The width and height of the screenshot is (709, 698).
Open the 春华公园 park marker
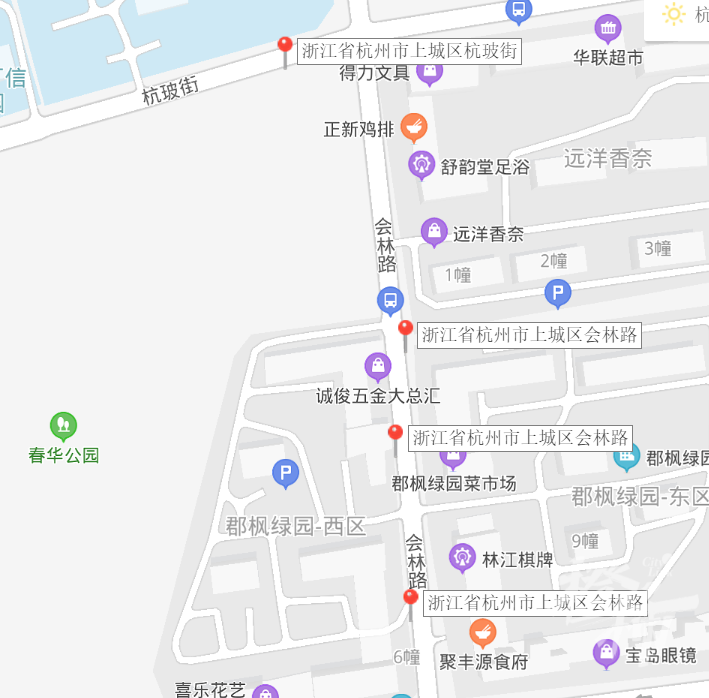[64, 427]
